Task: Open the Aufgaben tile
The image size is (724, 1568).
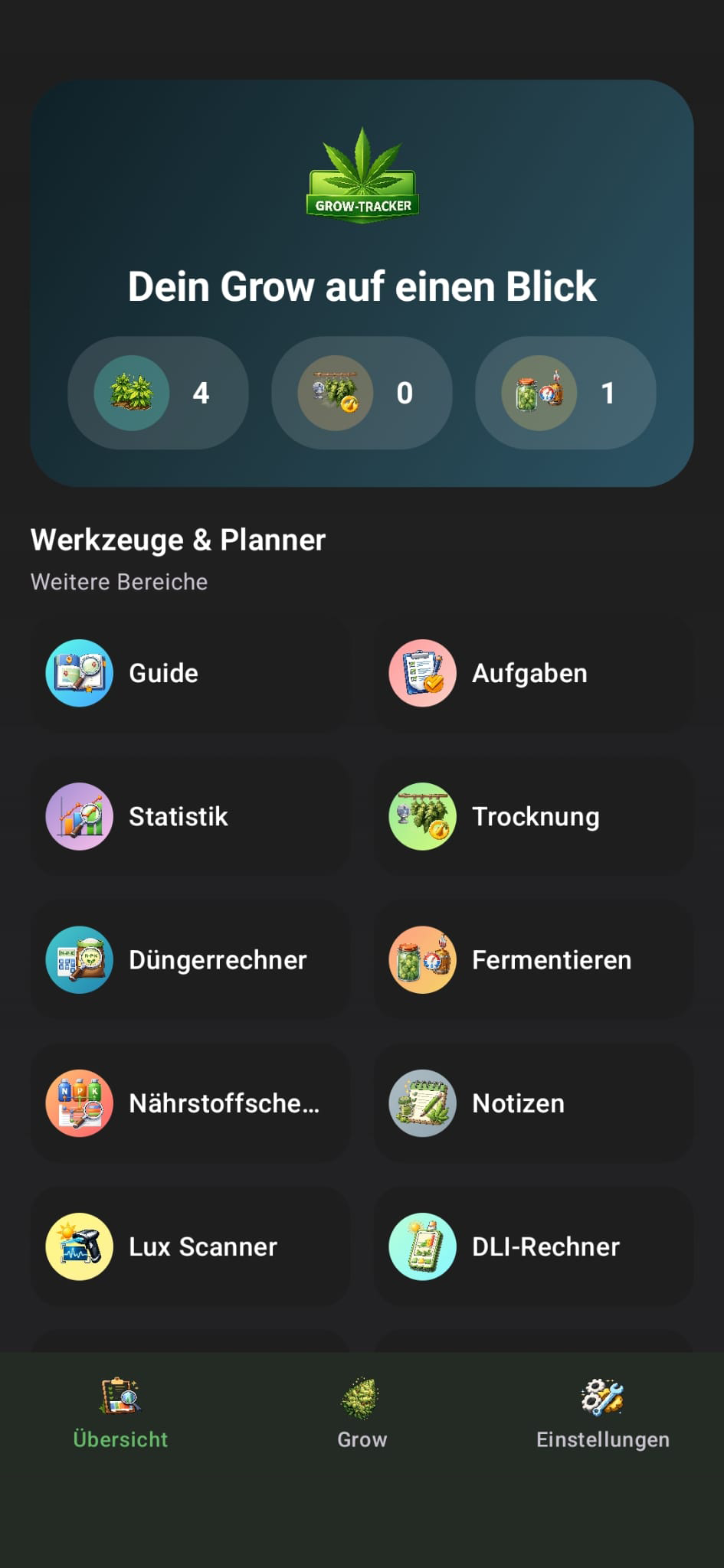Action: (x=532, y=672)
